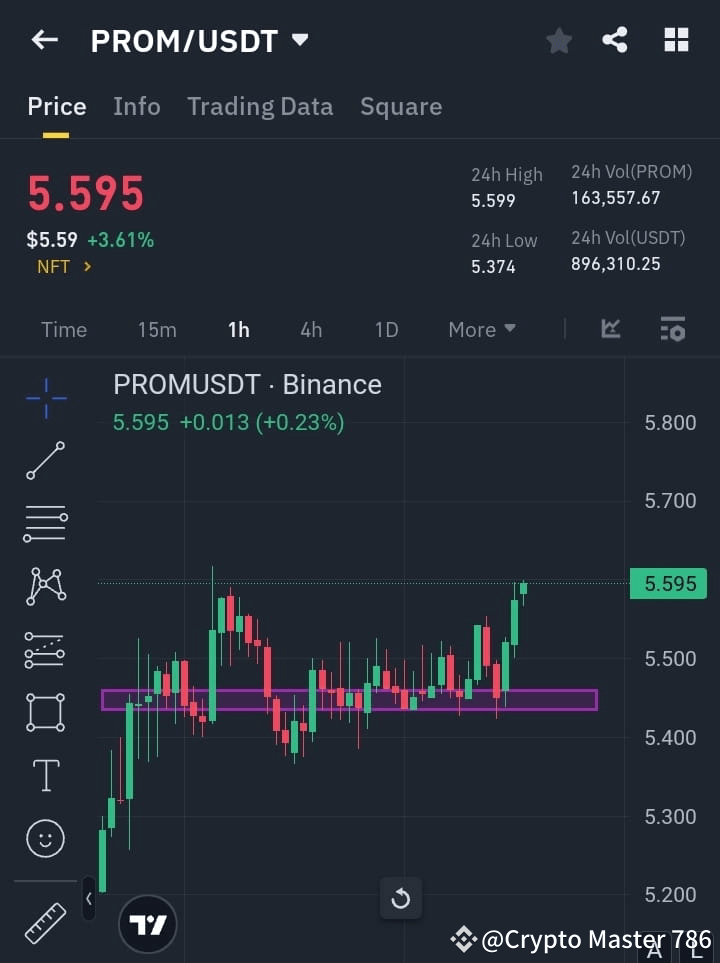Image resolution: width=720 pixels, height=963 pixels.
Task: Select the XABCD pattern tool
Action: pos(45,587)
